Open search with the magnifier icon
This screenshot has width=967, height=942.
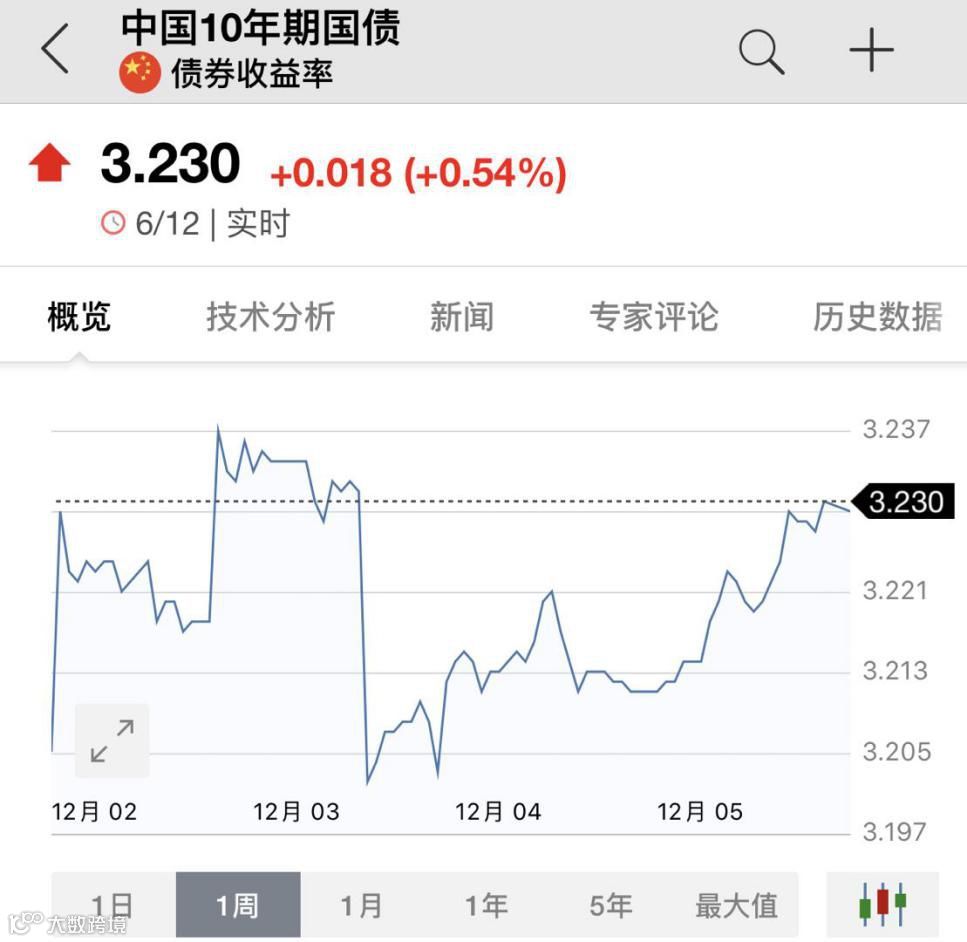(761, 51)
